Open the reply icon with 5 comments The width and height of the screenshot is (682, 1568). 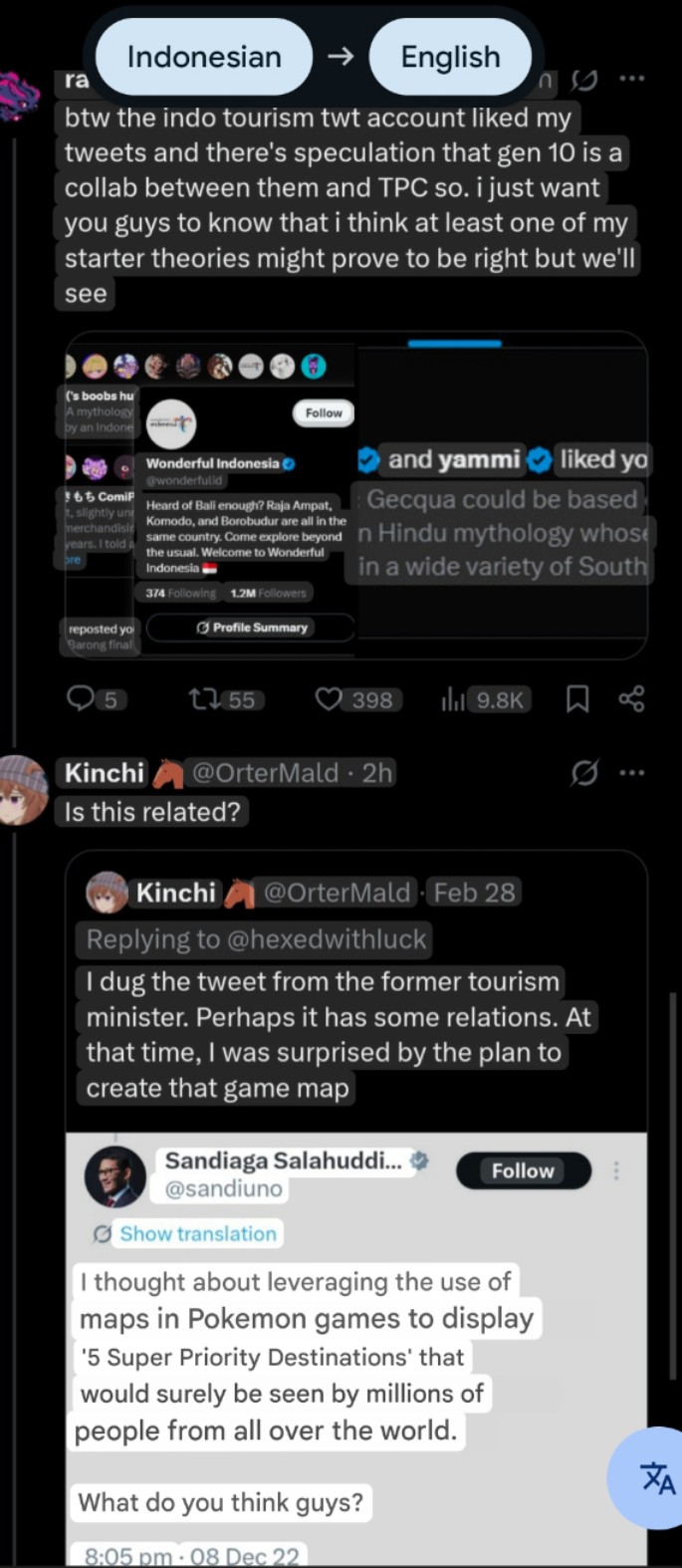pyautogui.click(x=80, y=699)
